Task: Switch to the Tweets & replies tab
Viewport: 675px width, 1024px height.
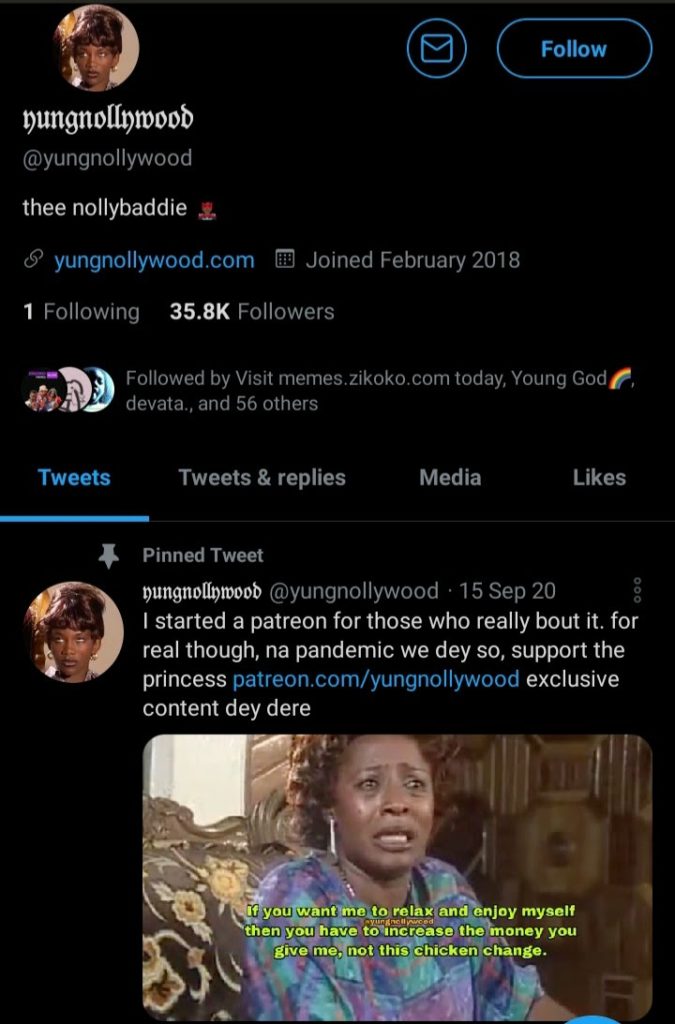Action: click(x=262, y=478)
